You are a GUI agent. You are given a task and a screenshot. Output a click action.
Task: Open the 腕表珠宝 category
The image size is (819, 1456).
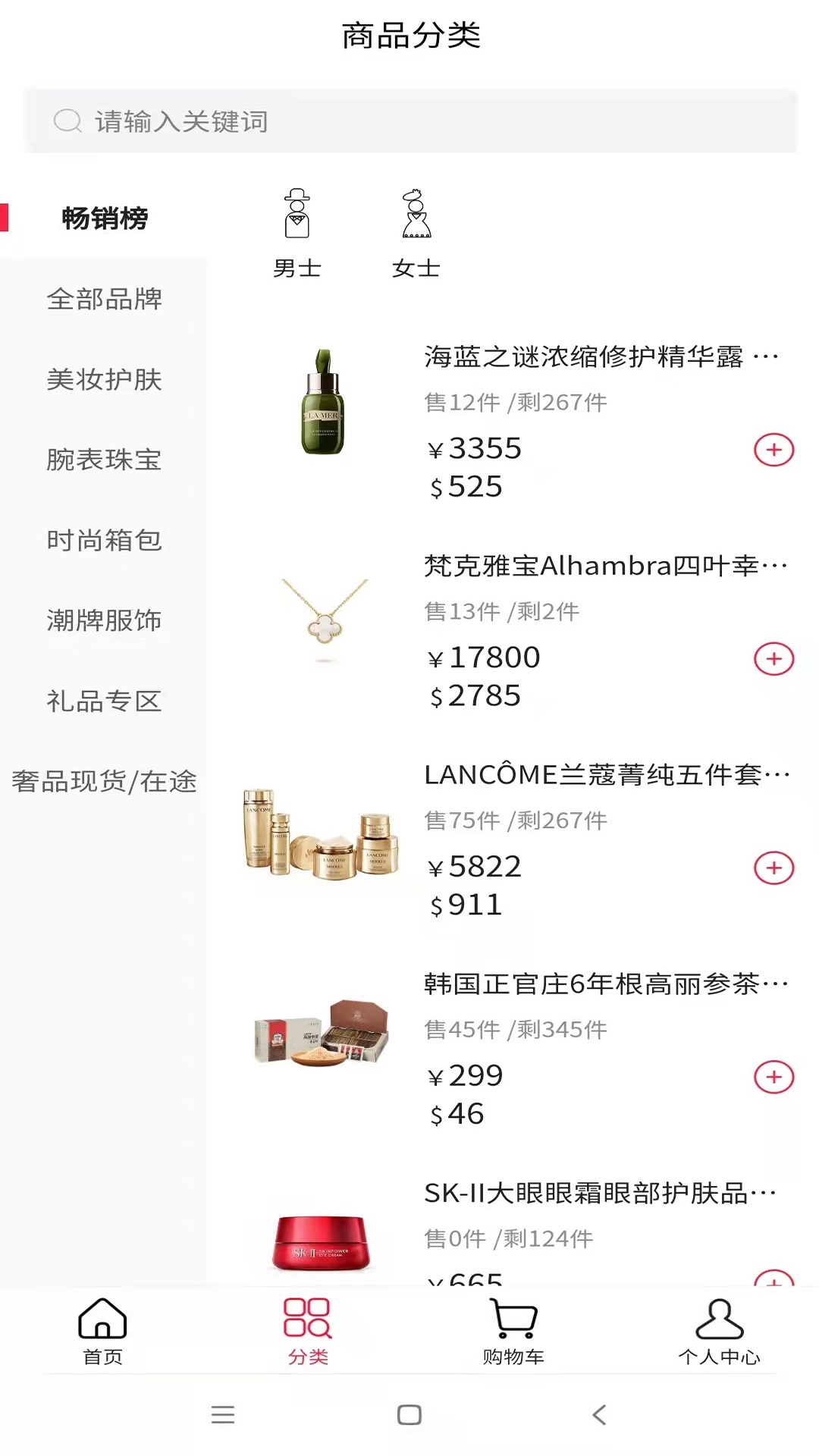pos(104,460)
